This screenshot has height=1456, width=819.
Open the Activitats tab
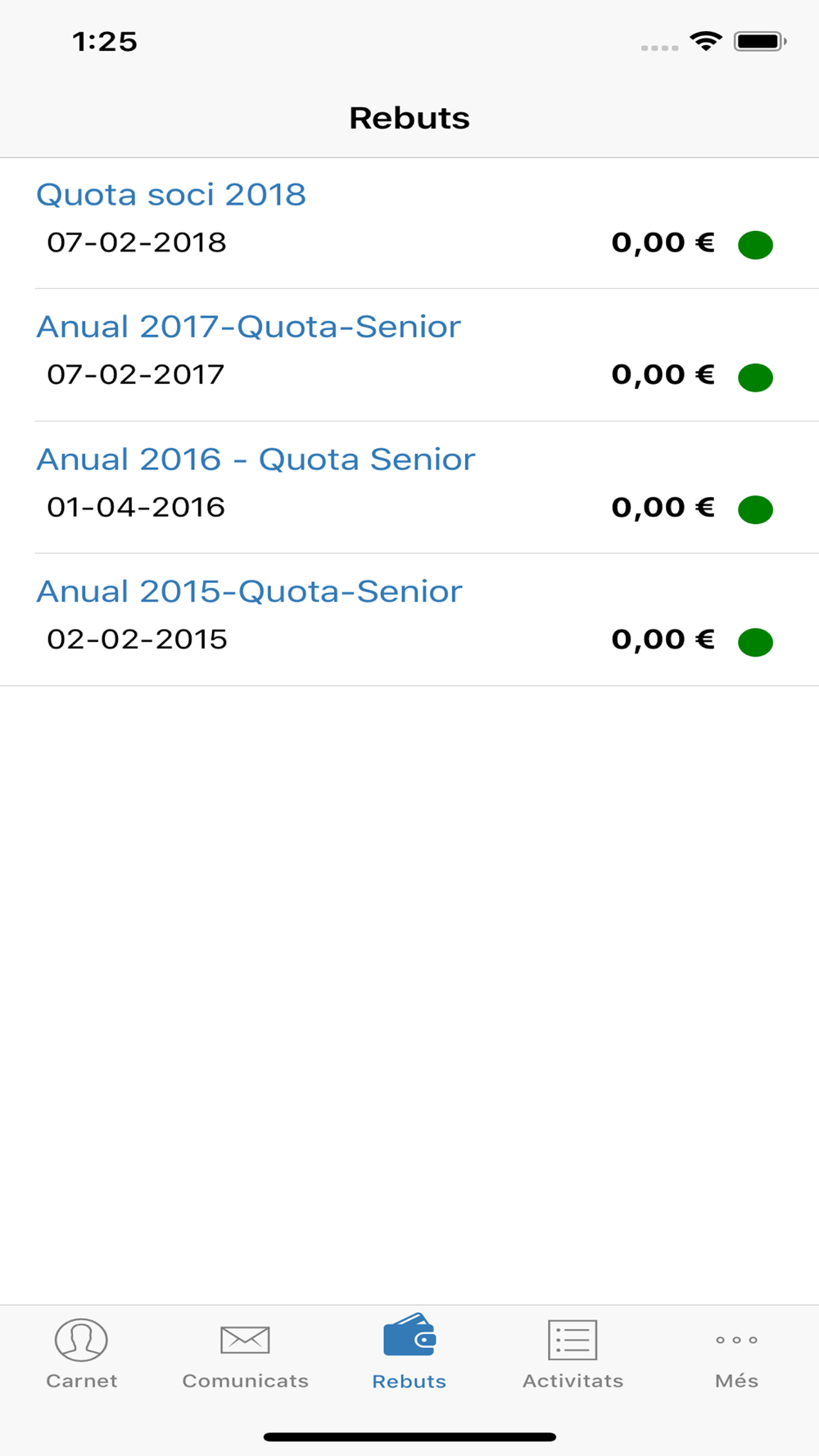573,1354
